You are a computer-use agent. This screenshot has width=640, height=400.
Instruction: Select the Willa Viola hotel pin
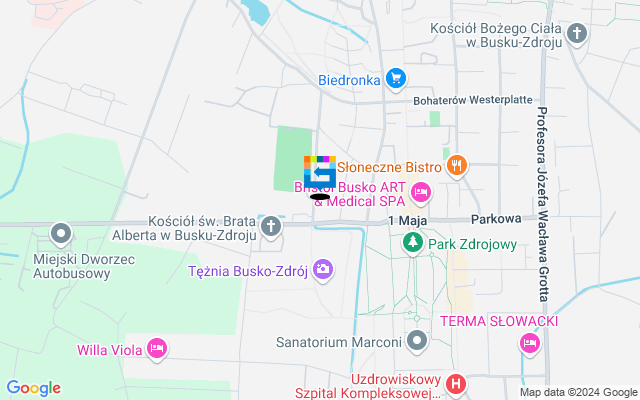(x=156, y=348)
